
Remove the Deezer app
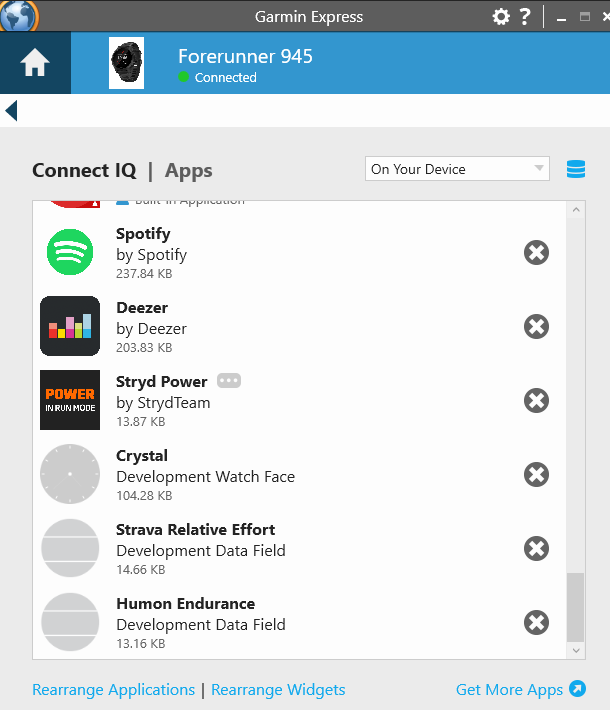tap(537, 327)
